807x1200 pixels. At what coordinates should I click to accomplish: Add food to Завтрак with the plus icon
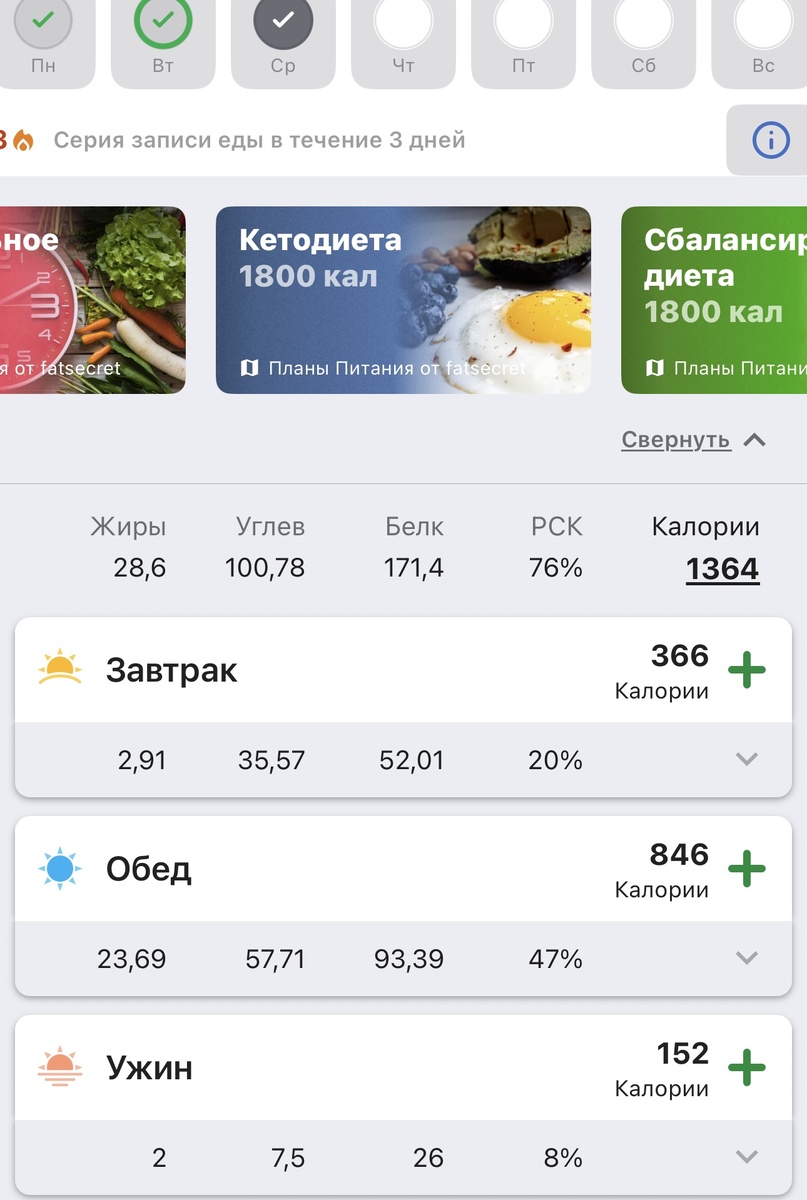745,670
